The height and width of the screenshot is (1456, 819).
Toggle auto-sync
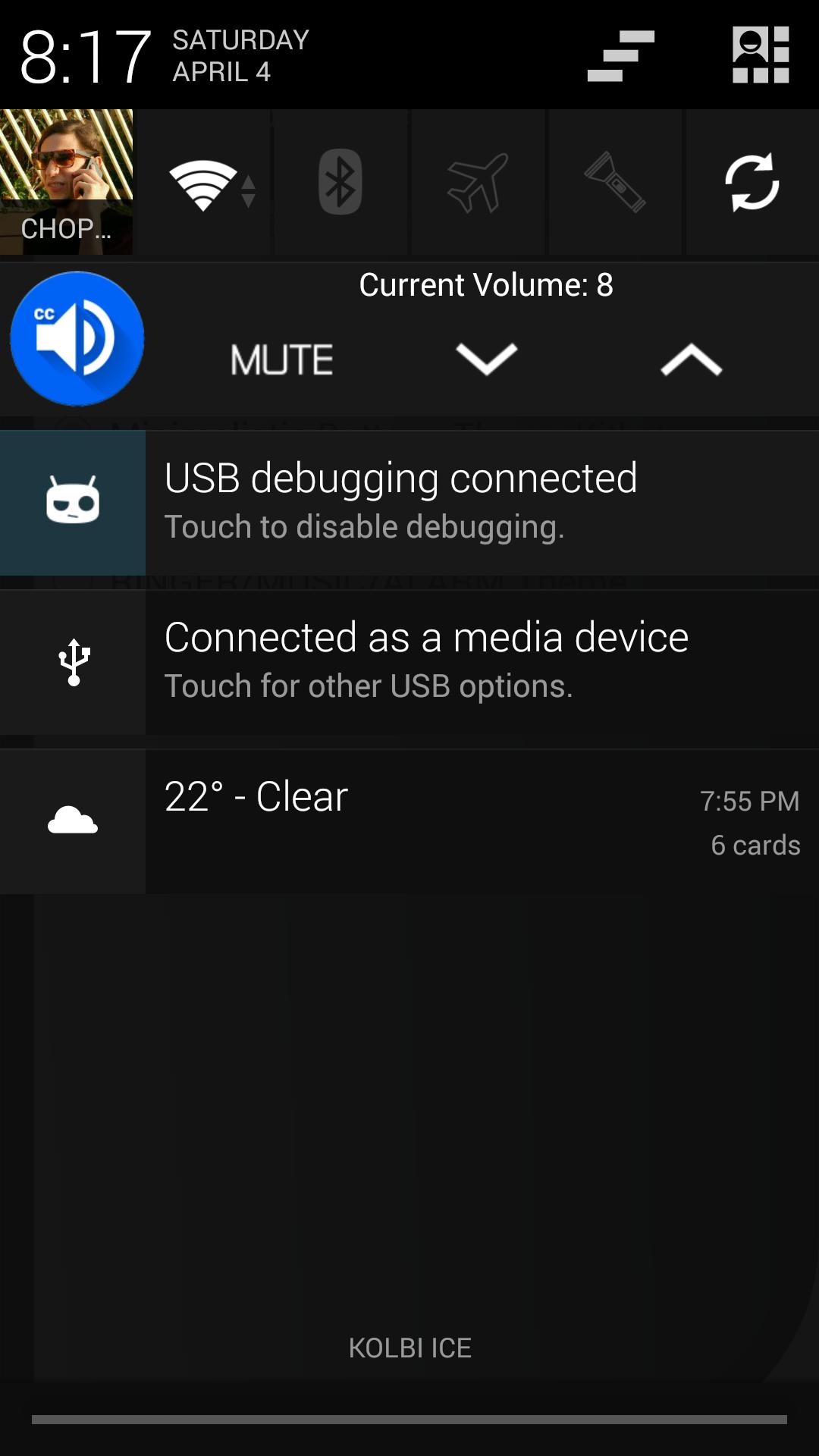click(x=752, y=182)
